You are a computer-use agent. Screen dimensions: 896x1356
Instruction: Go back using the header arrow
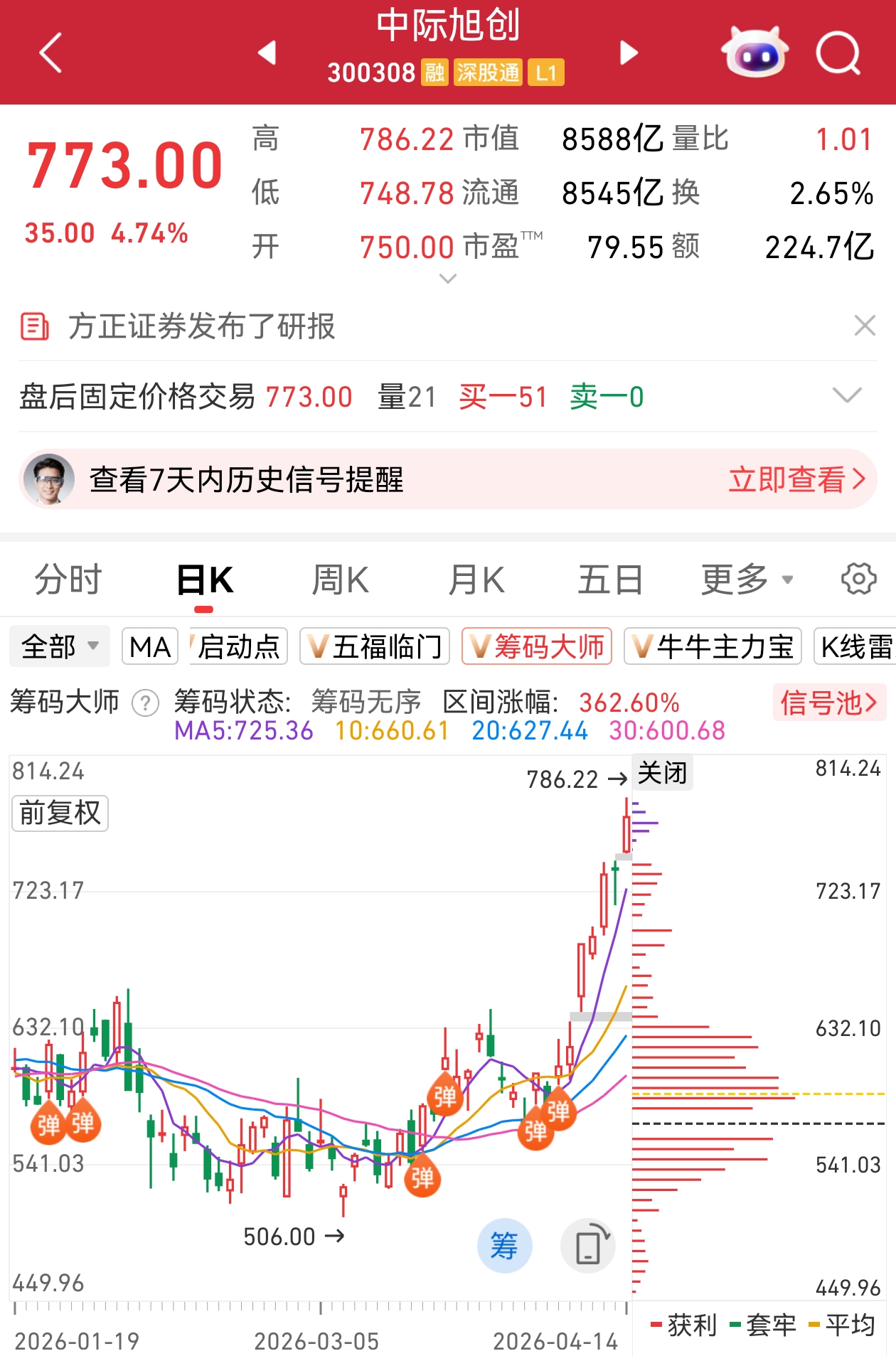[x=51, y=53]
